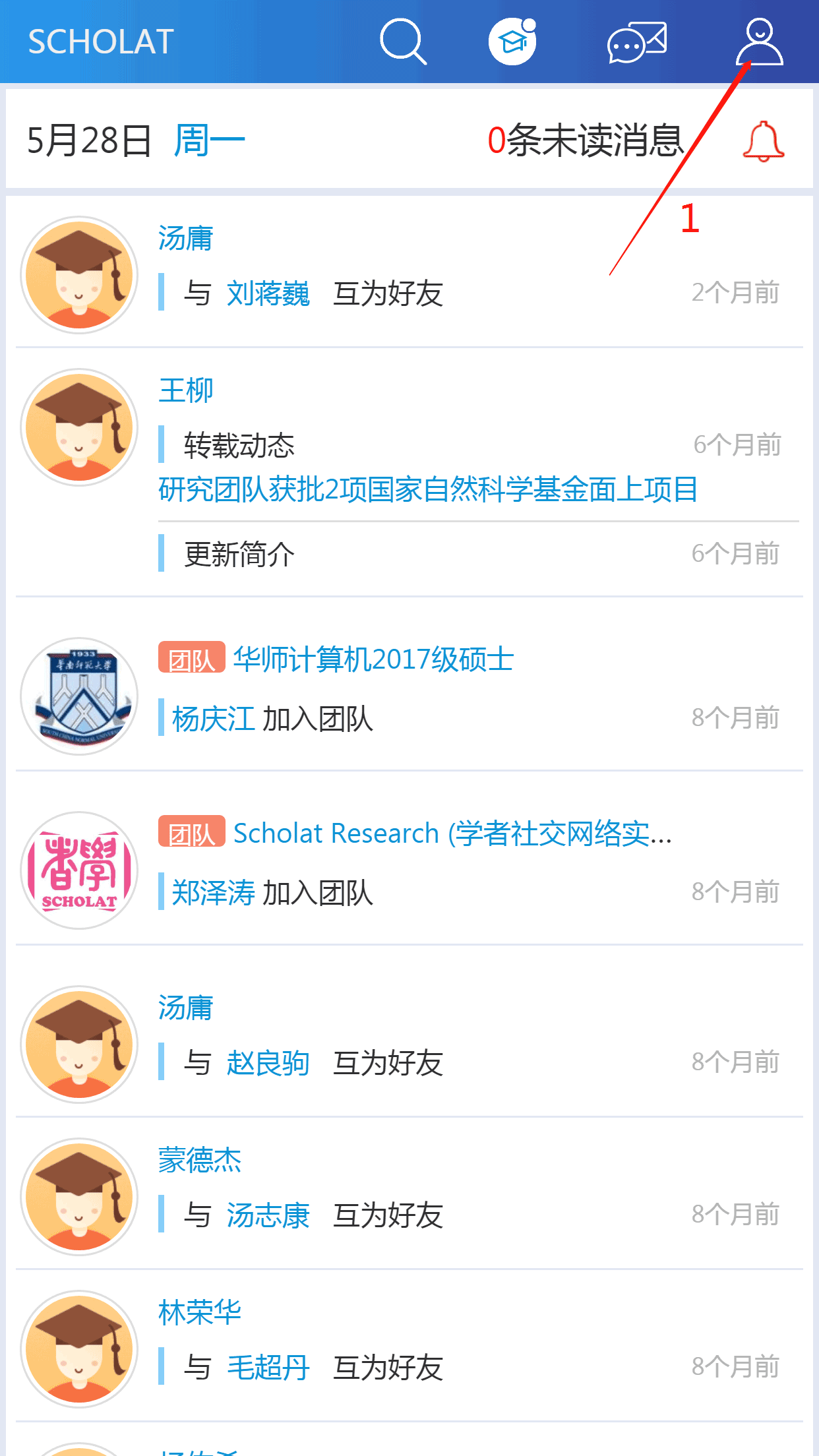Tap the South China Normal University team avatar
The width and height of the screenshot is (819, 1456).
(79, 696)
